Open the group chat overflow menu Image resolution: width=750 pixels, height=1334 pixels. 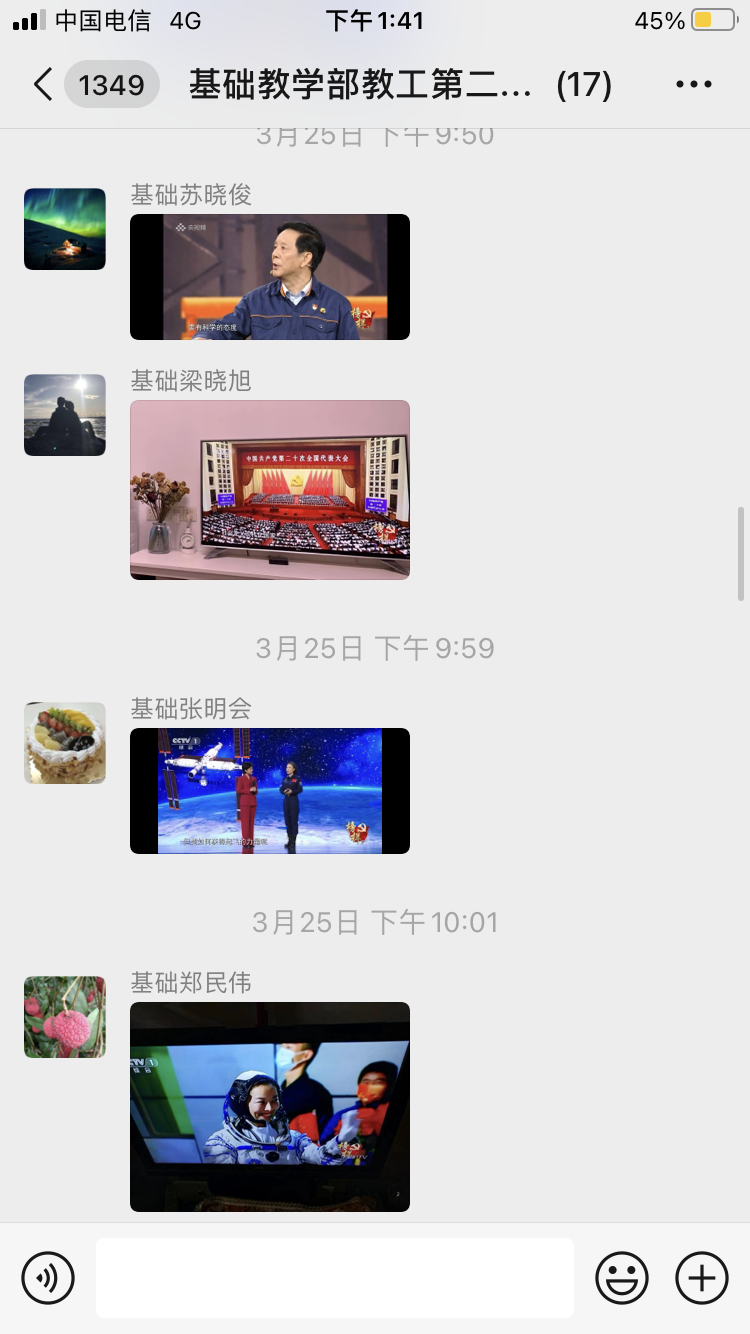pos(694,85)
